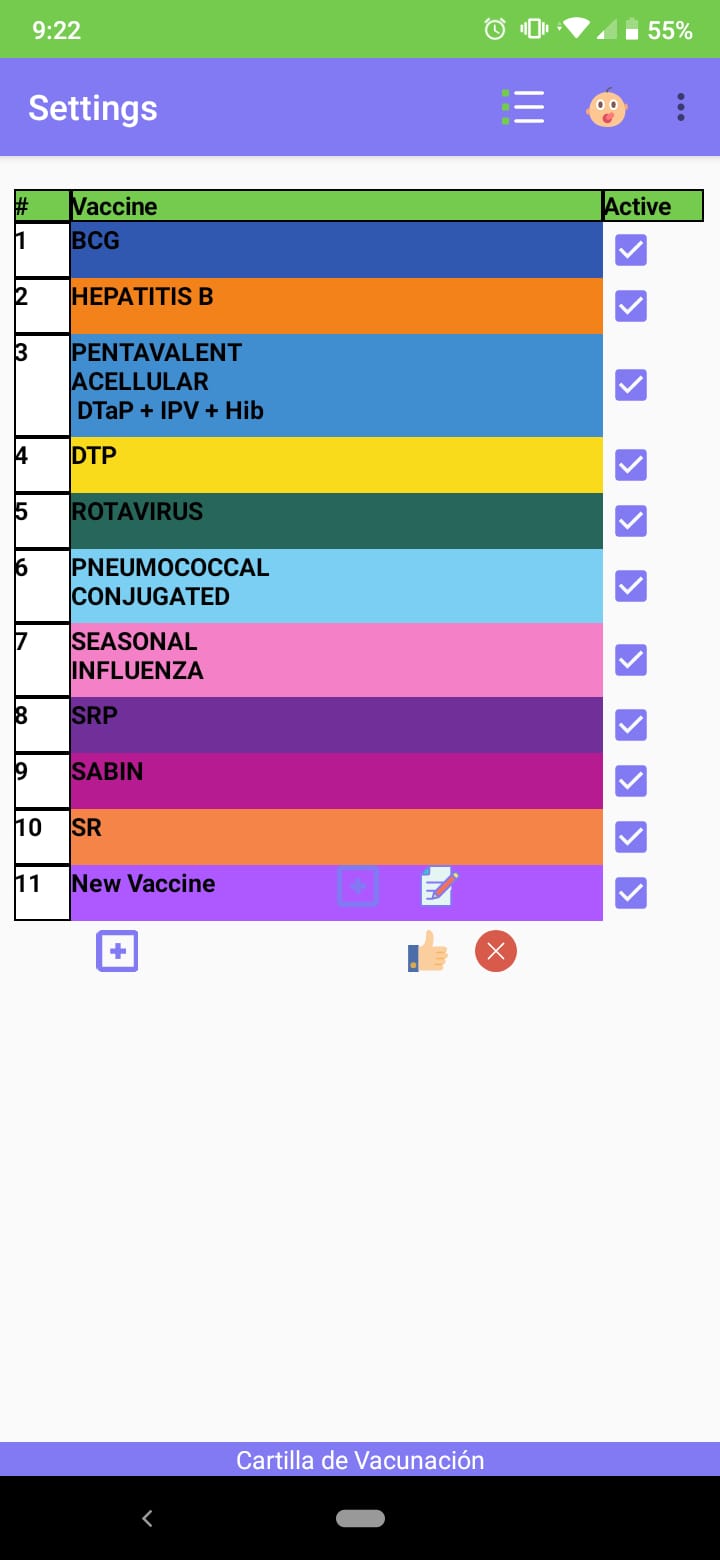Screen dimensions: 720x1560
Task: Tap the notepad edit icon on New Vaccine
Action: (x=438, y=887)
